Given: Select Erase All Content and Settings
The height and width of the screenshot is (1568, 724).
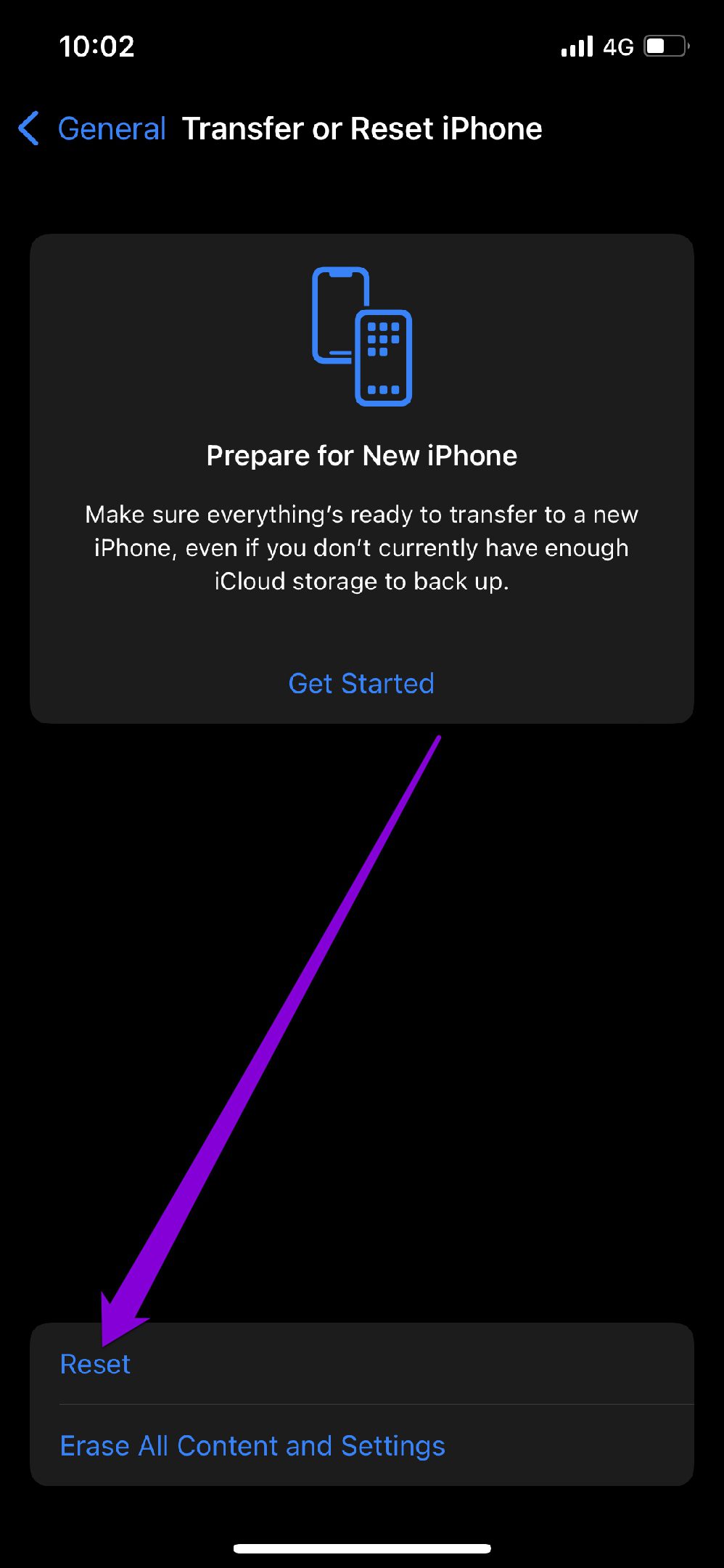Looking at the screenshot, I should 362,1445.
